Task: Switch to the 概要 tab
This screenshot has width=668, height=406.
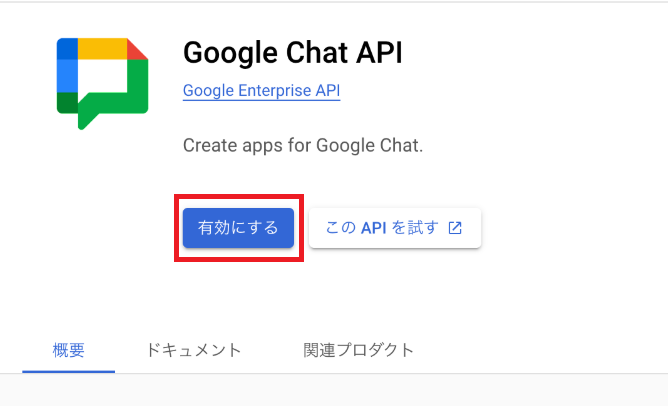Action: [68, 350]
